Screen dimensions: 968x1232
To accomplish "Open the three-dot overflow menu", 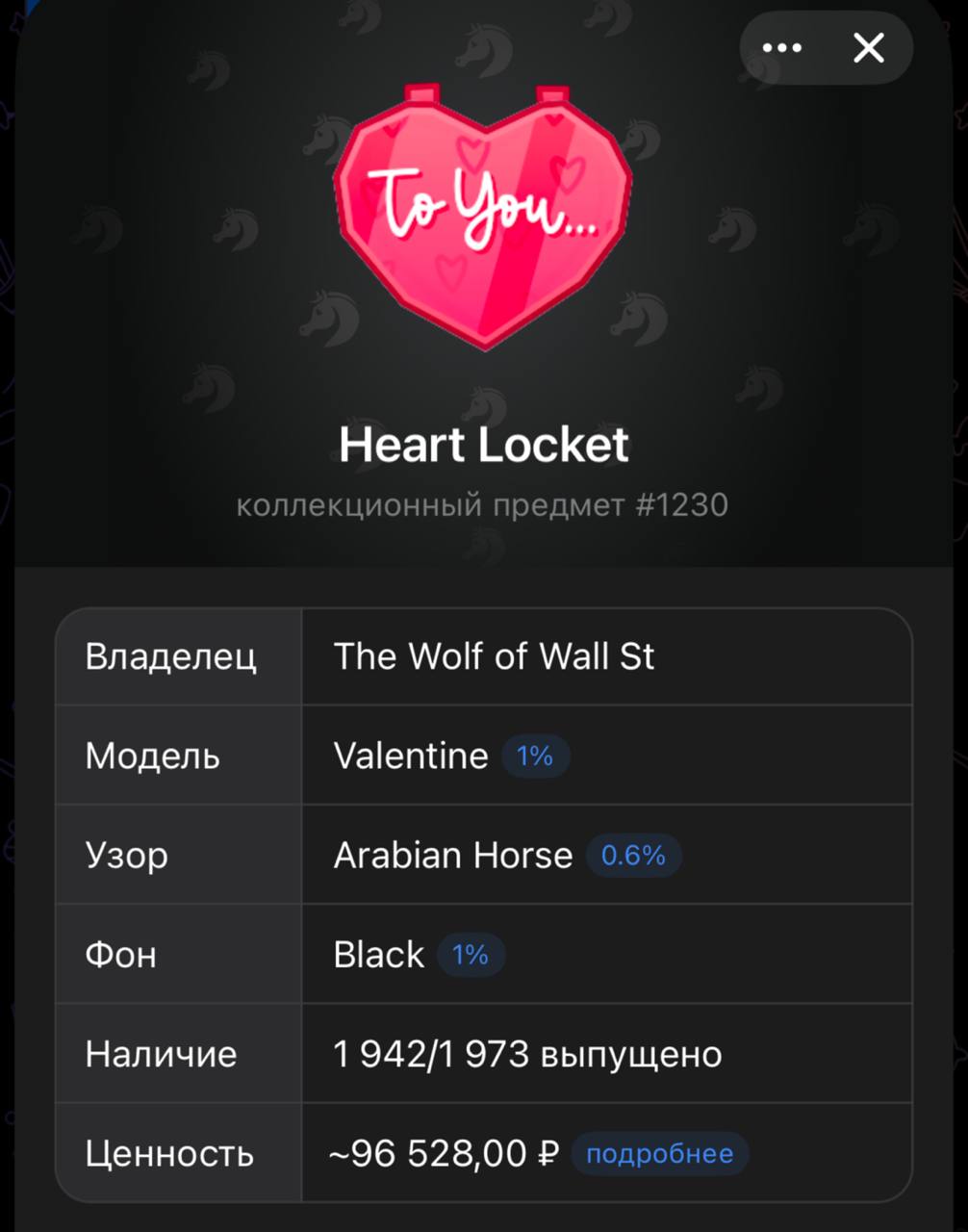I will pyautogui.click(x=781, y=48).
